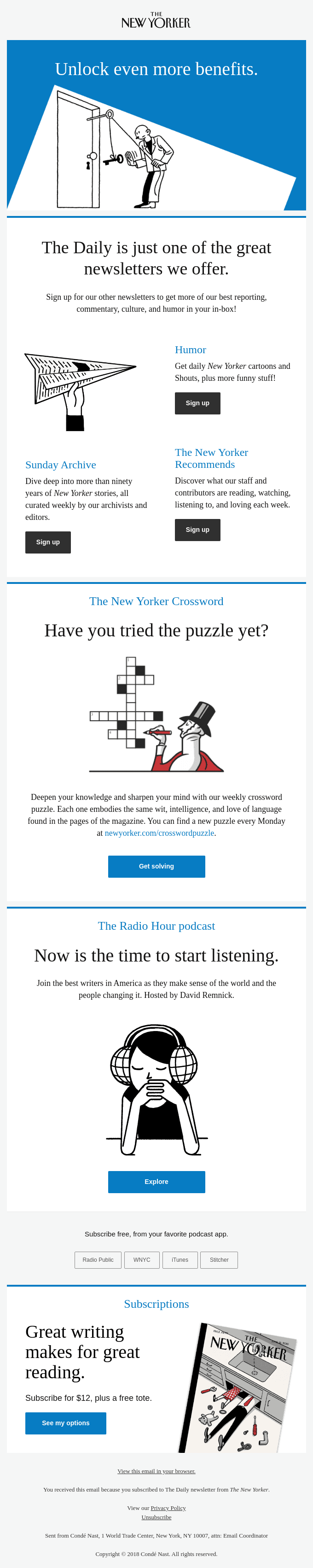The width and height of the screenshot is (313, 1568).
Task: View this email in your browser
Action: point(156,1471)
